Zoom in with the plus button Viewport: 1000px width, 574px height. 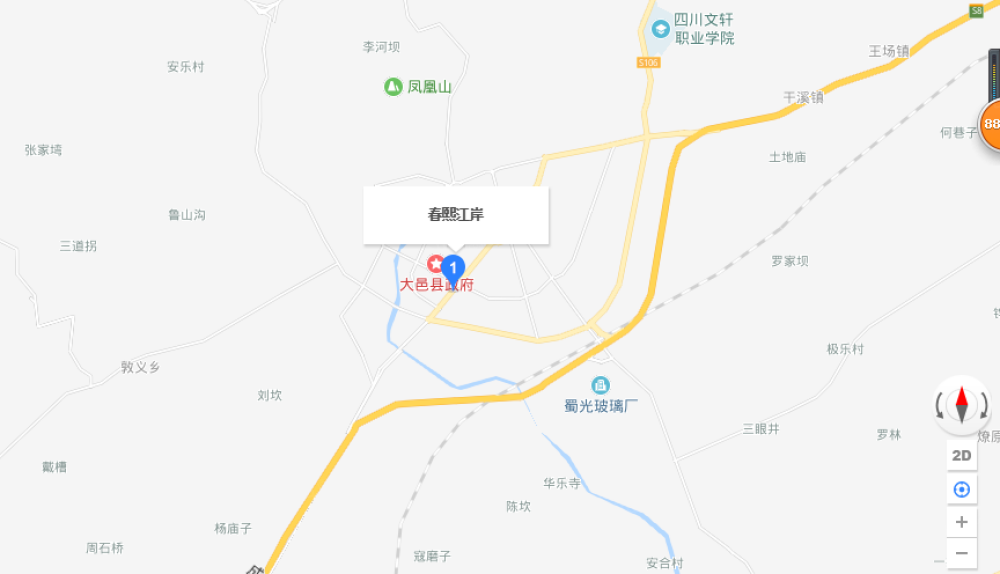click(x=961, y=521)
